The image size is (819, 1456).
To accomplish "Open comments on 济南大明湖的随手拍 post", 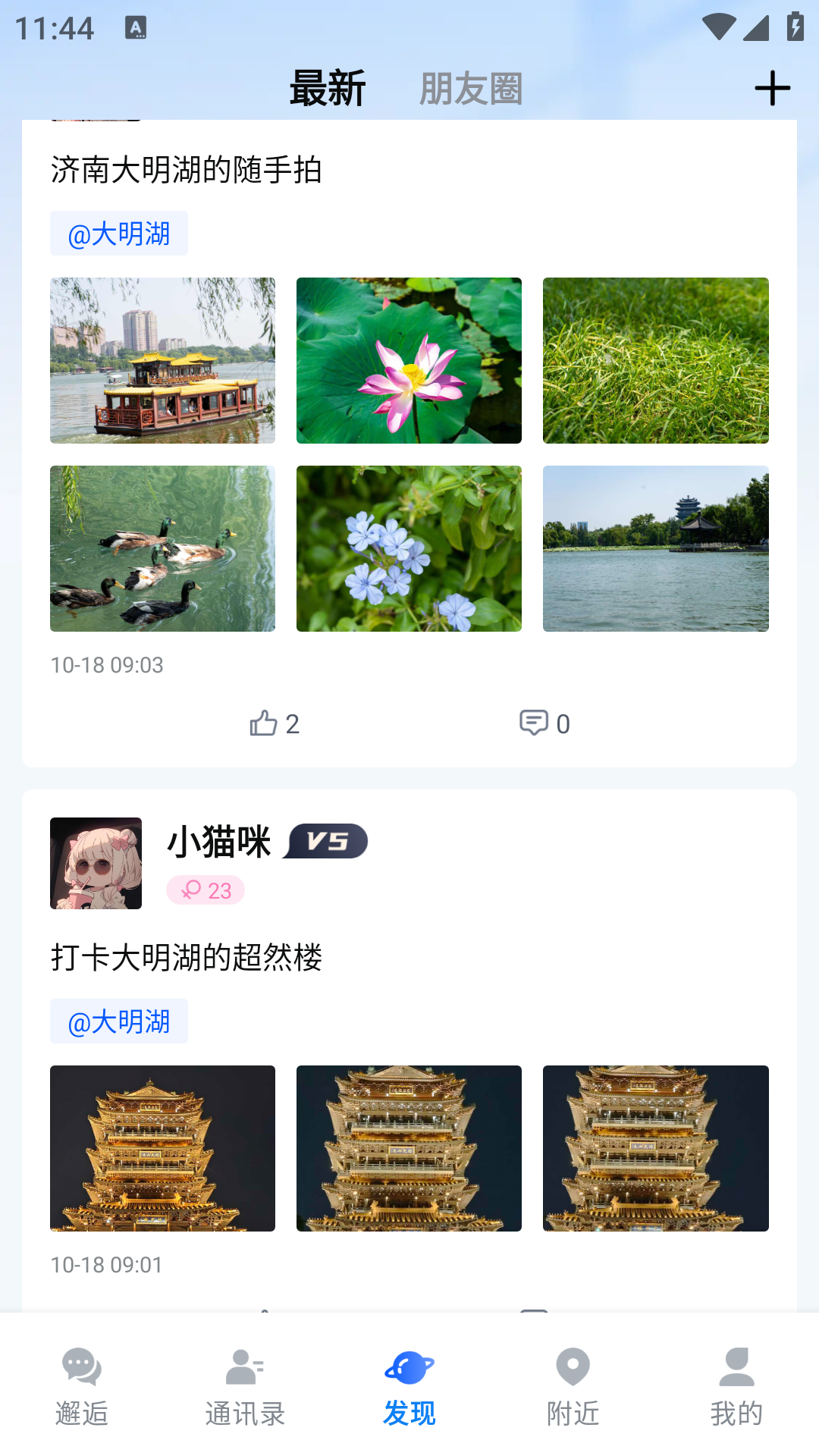I will point(544,723).
